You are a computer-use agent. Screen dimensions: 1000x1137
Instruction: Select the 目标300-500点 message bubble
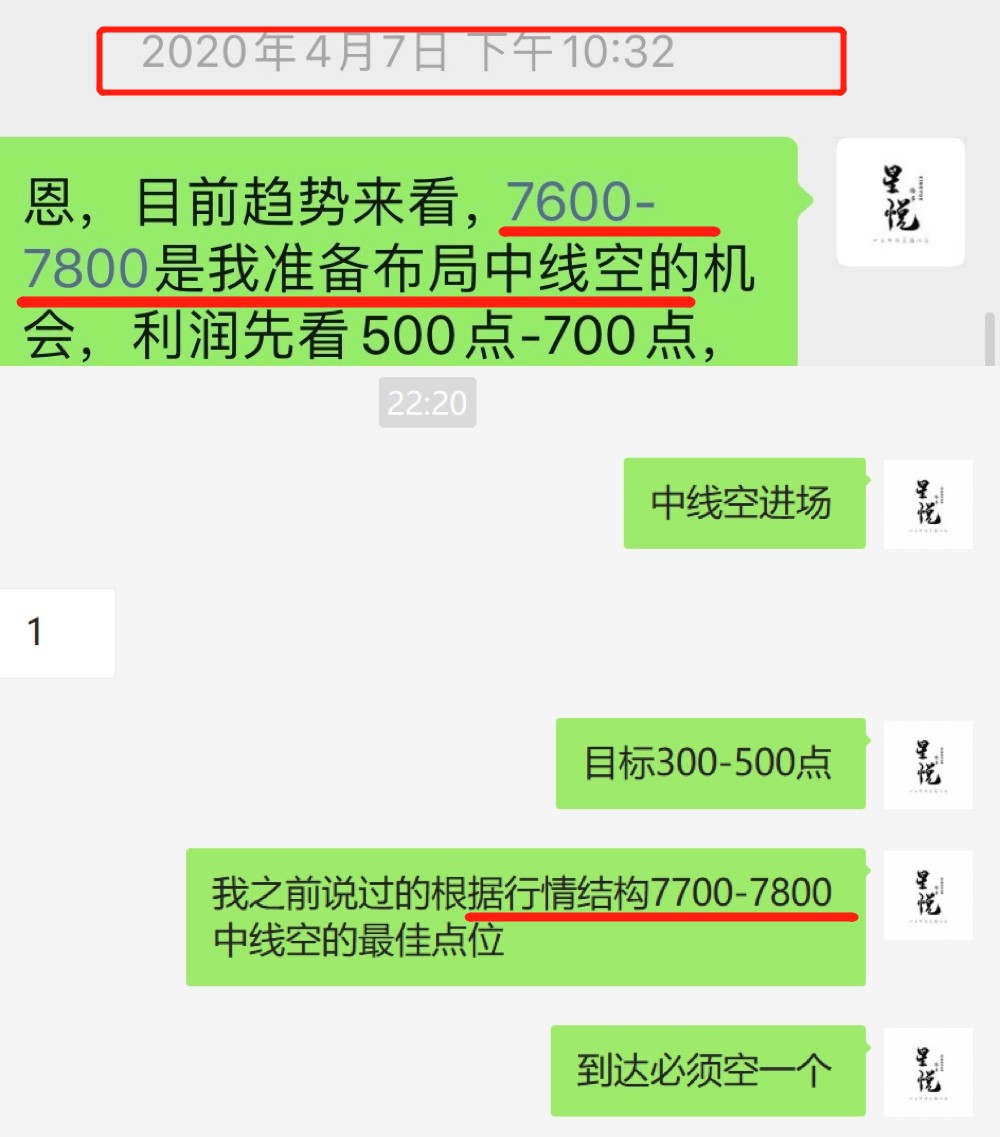[x=710, y=764]
